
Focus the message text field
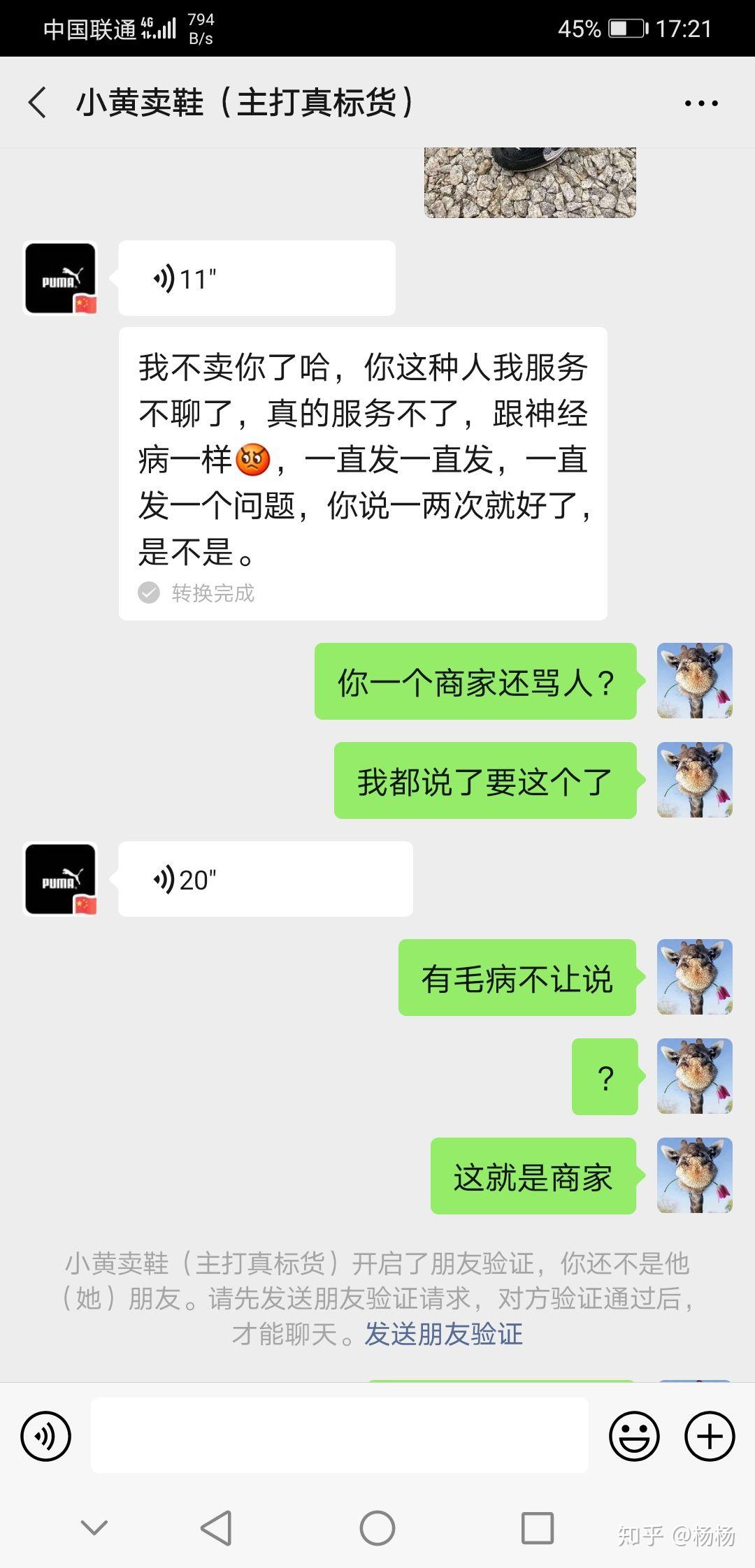(339, 1436)
